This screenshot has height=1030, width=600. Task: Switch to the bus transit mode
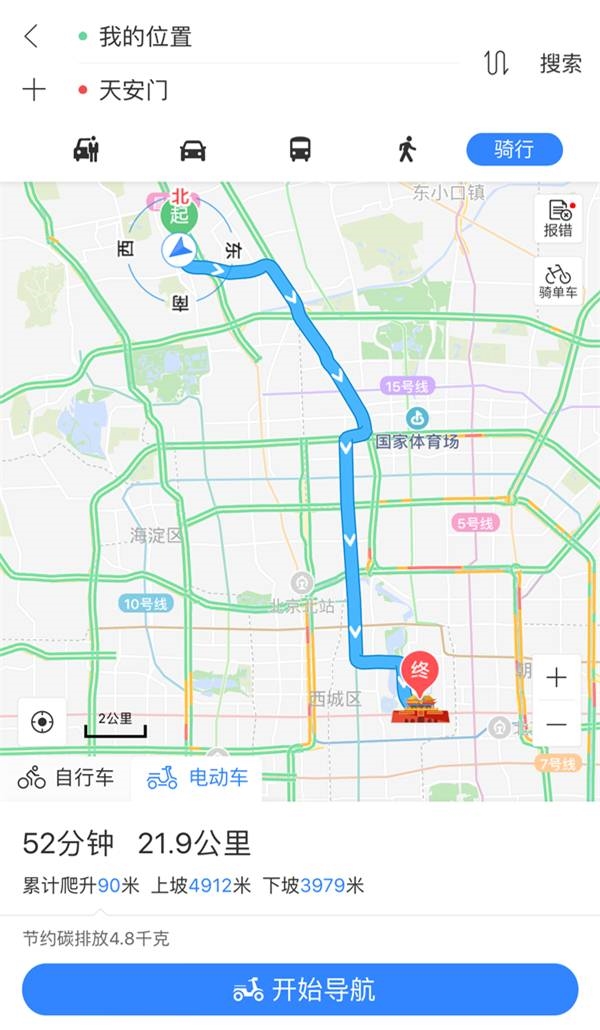pyautogui.click(x=300, y=150)
